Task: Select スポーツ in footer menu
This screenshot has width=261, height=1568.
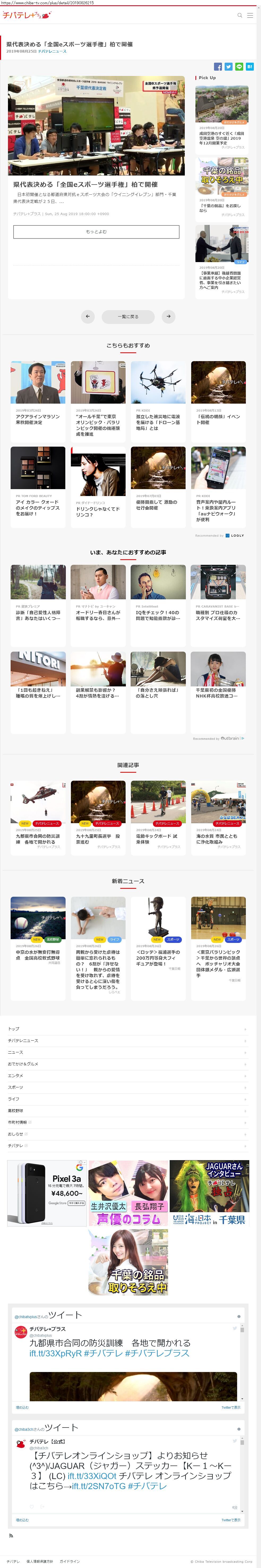Action: tap(16, 1087)
